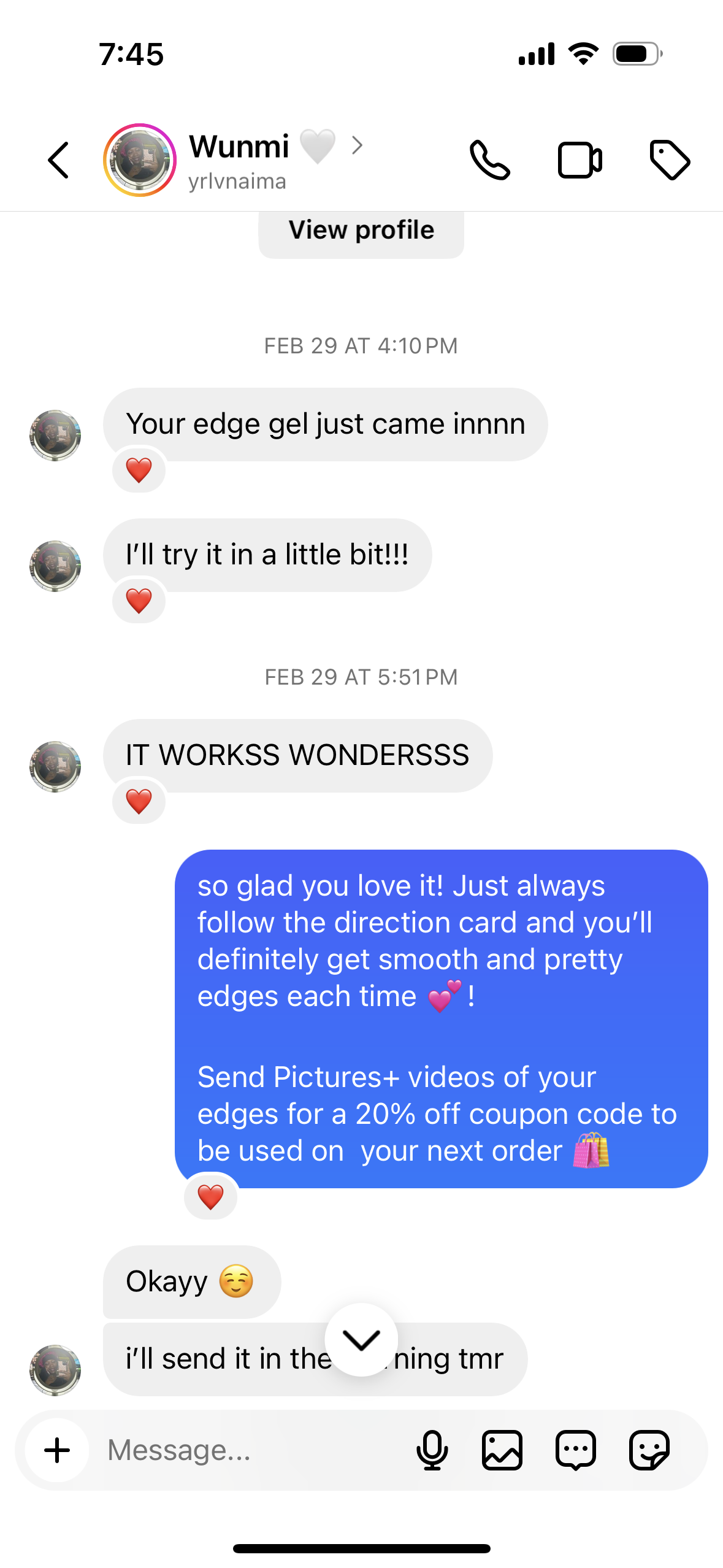View heart reaction on the coupon message

click(210, 1196)
